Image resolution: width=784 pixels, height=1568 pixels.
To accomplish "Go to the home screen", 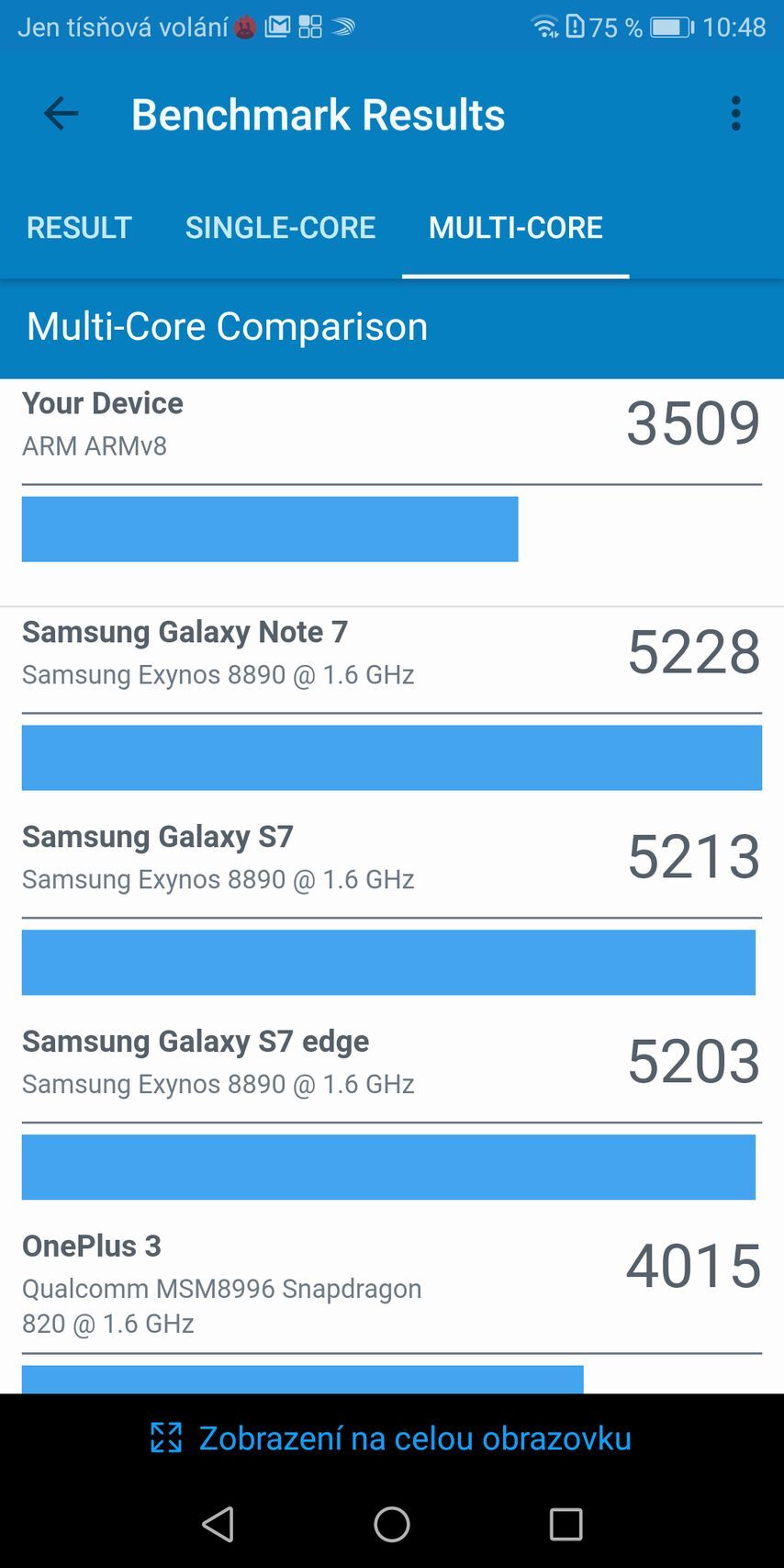I will coord(392,1524).
